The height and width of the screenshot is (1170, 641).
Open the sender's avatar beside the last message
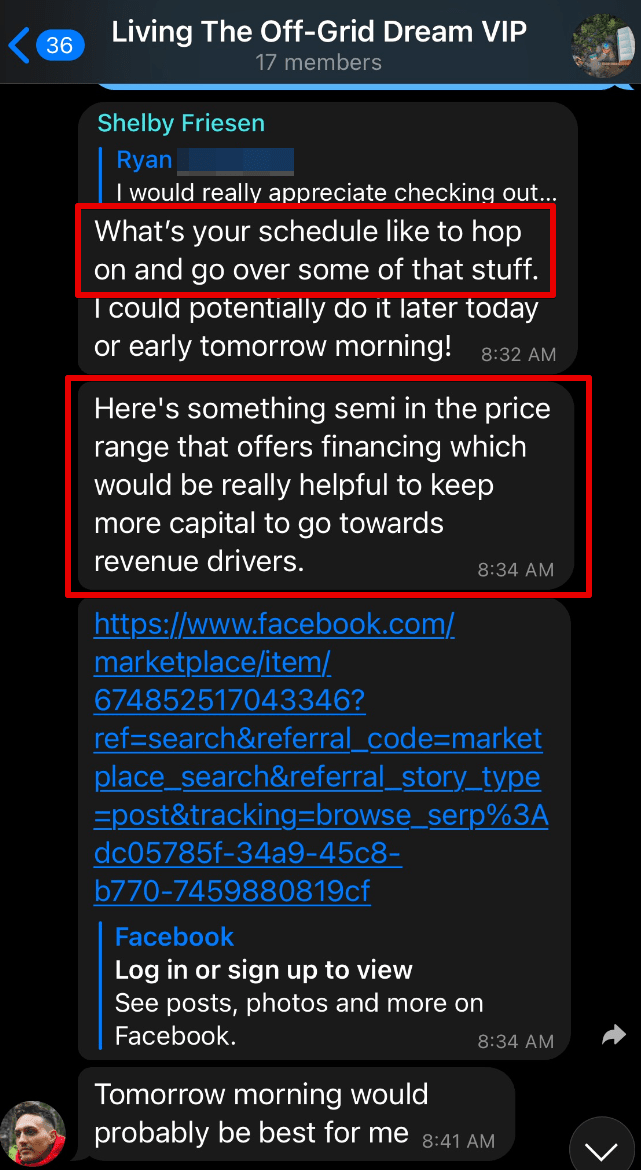(34, 1134)
